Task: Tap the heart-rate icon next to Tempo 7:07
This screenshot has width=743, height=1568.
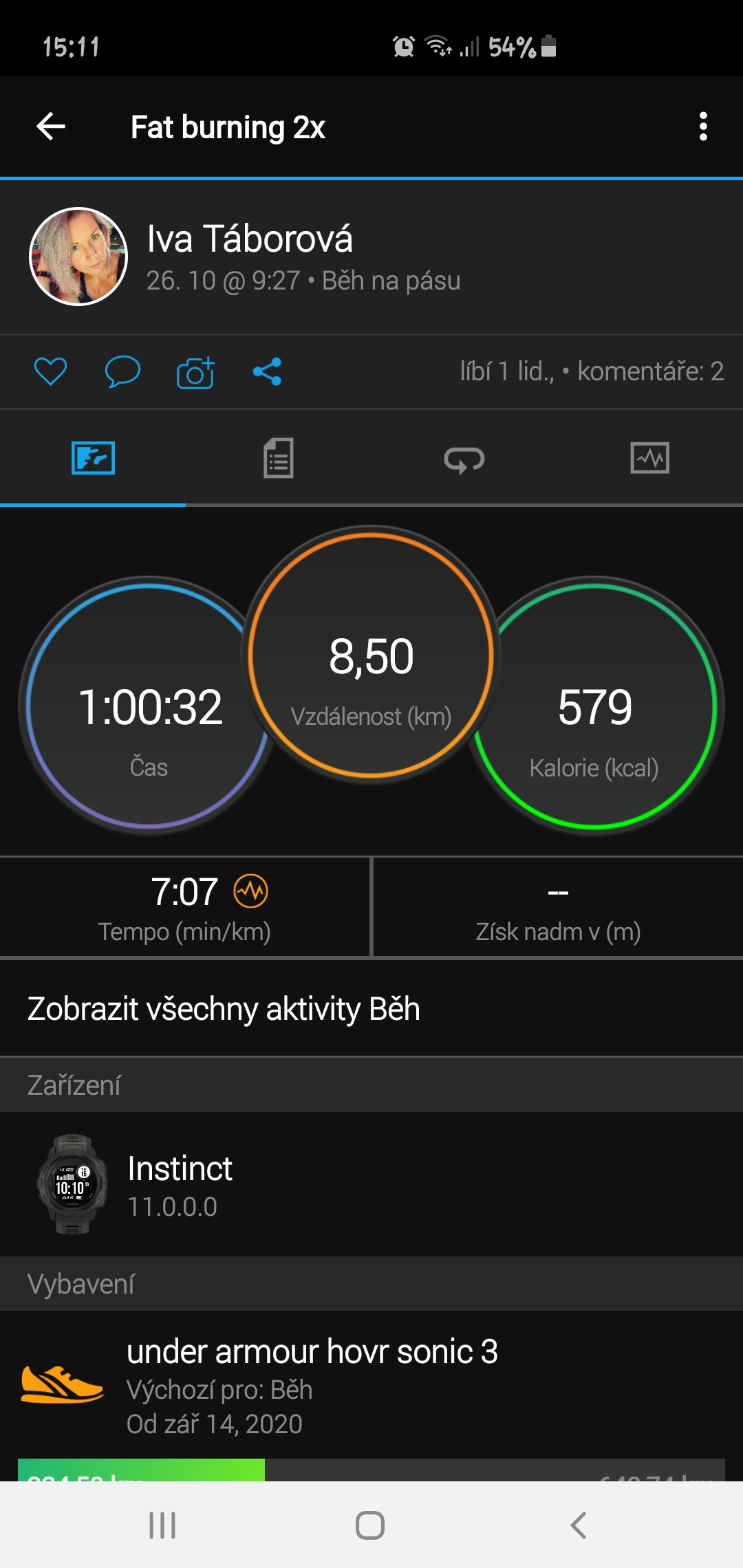Action: tap(251, 892)
